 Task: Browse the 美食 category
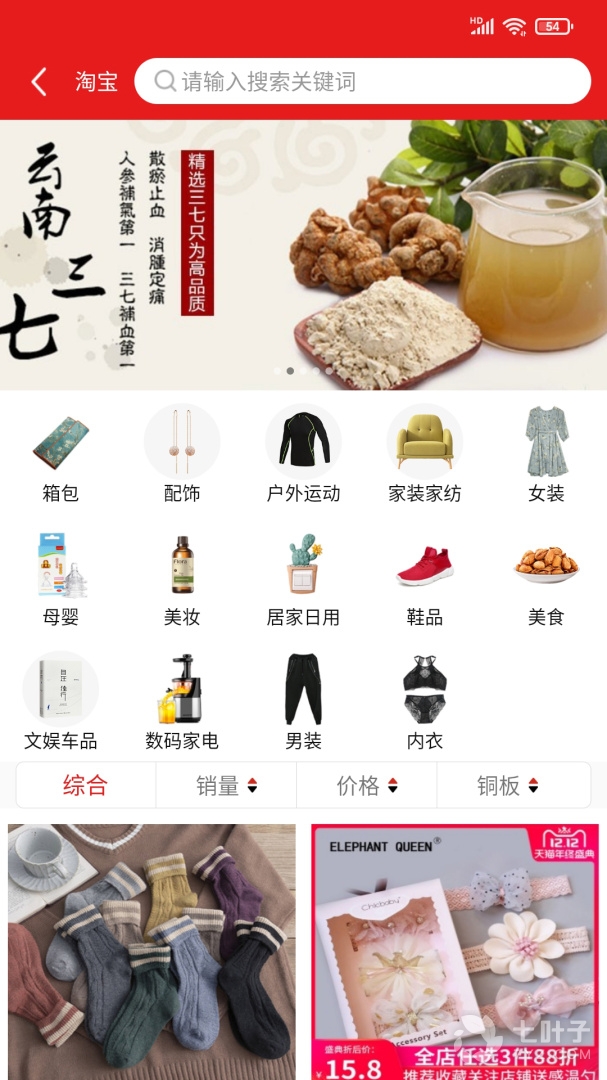[x=546, y=580]
